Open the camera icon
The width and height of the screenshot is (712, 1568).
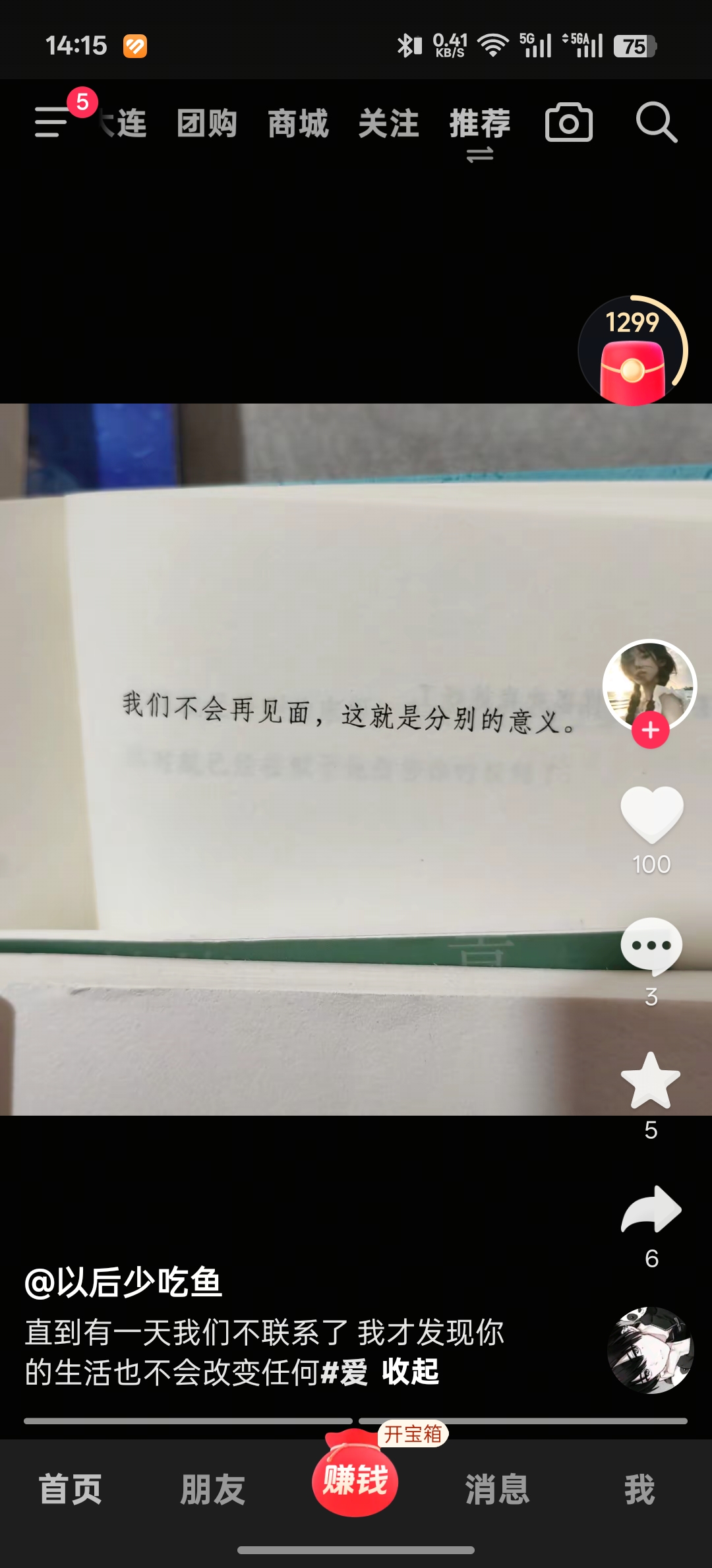pyautogui.click(x=568, y=123)
